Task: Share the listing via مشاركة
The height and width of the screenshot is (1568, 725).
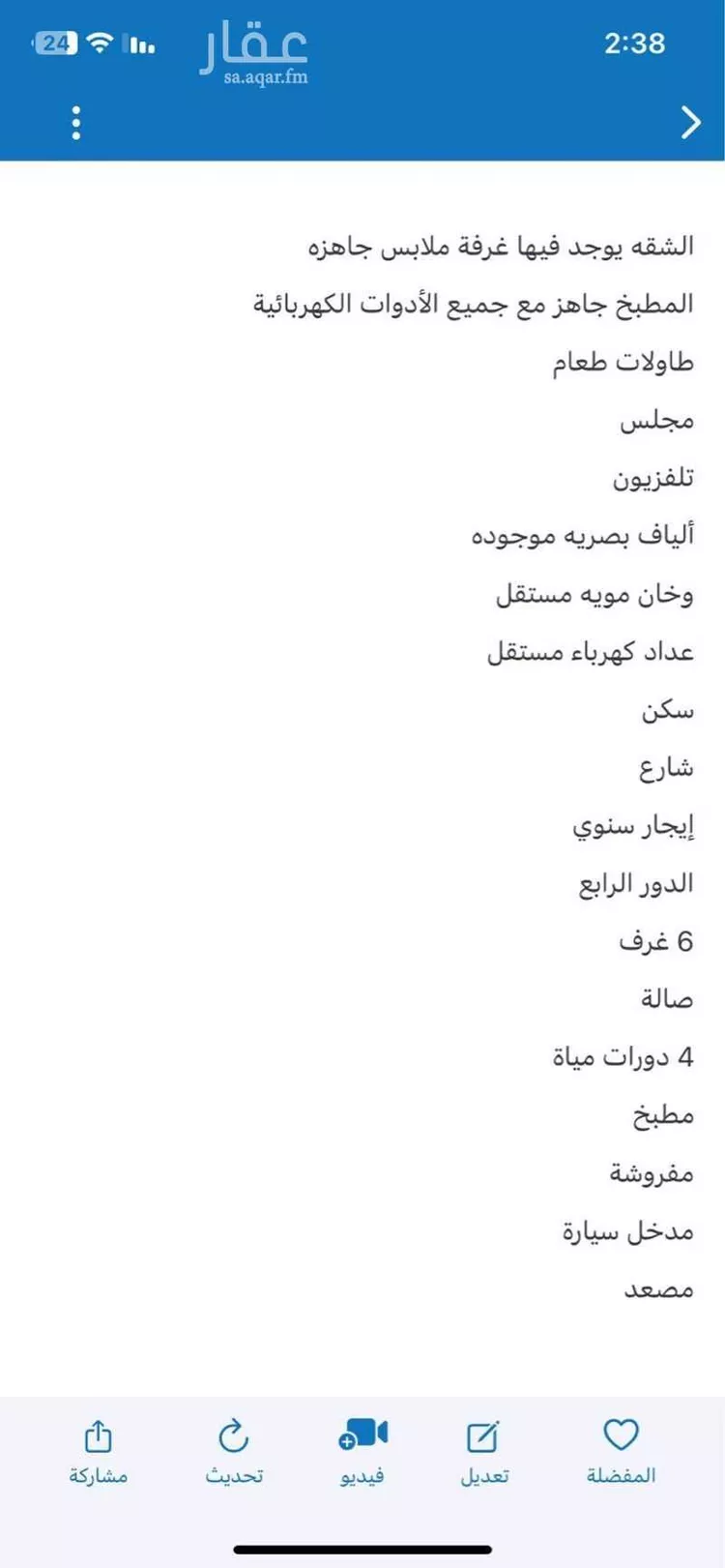Action: (98, 1450)
